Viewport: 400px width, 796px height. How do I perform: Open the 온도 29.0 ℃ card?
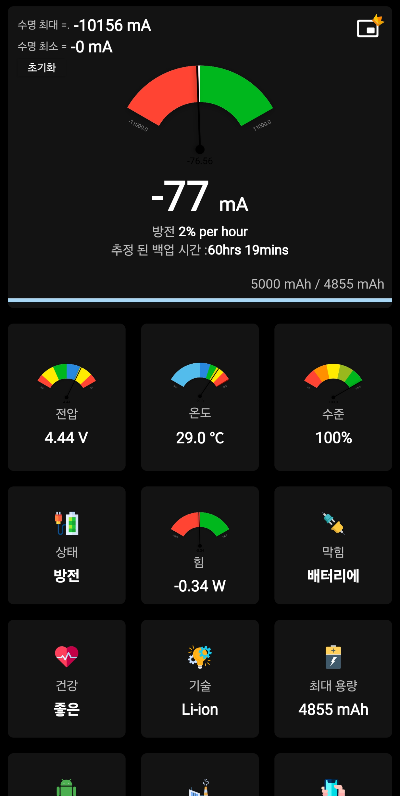pyautogui.click(x=200, y=397)
